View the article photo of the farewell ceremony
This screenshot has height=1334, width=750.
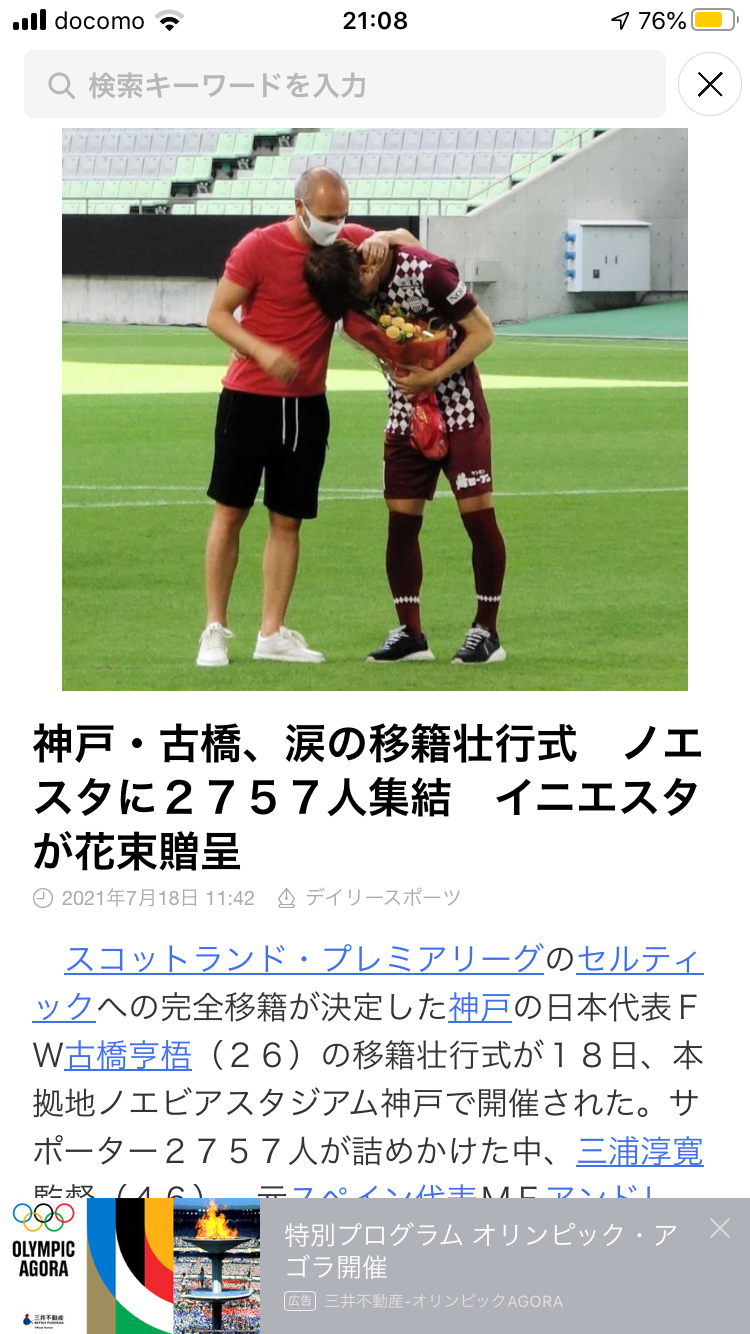coord(375,410)
